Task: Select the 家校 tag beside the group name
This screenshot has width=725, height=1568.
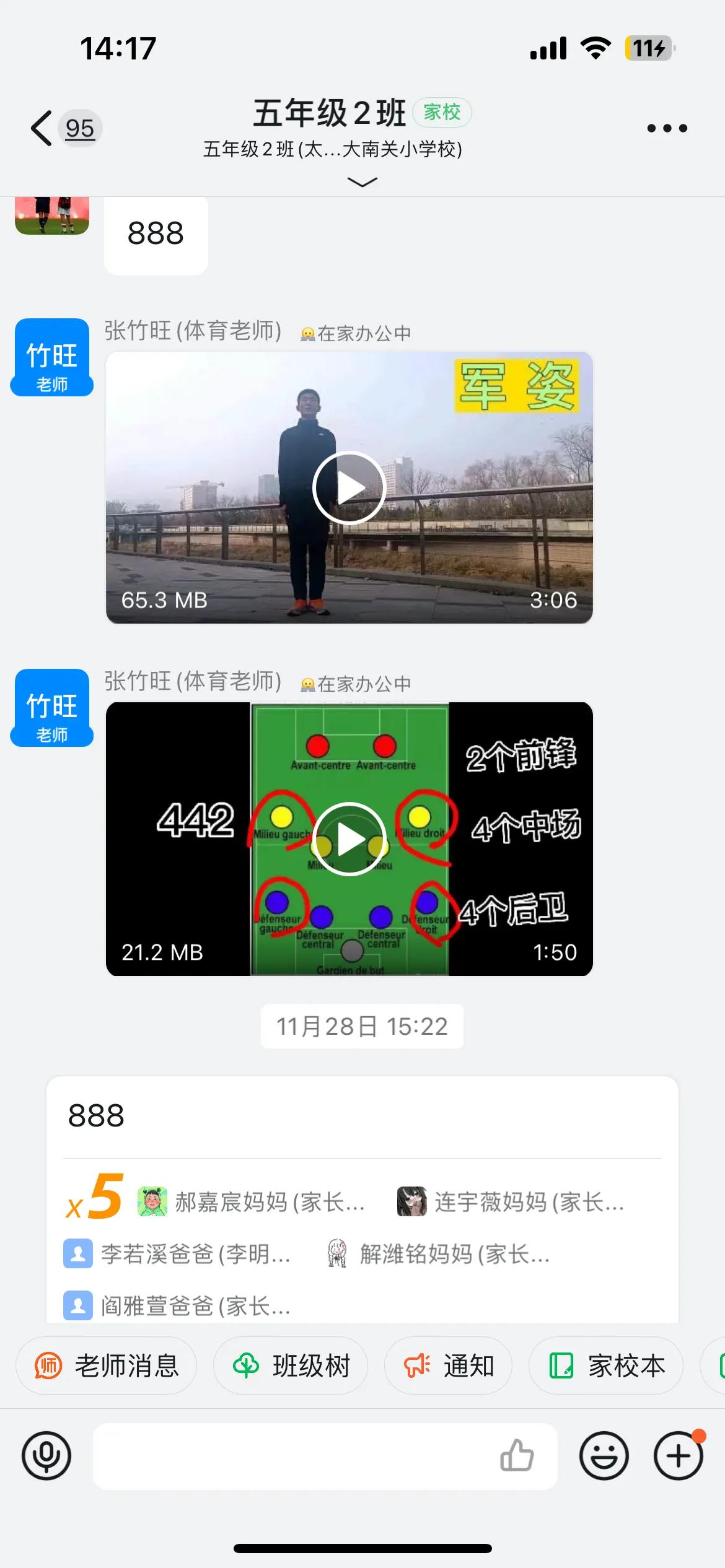Action: coord(442,113)
